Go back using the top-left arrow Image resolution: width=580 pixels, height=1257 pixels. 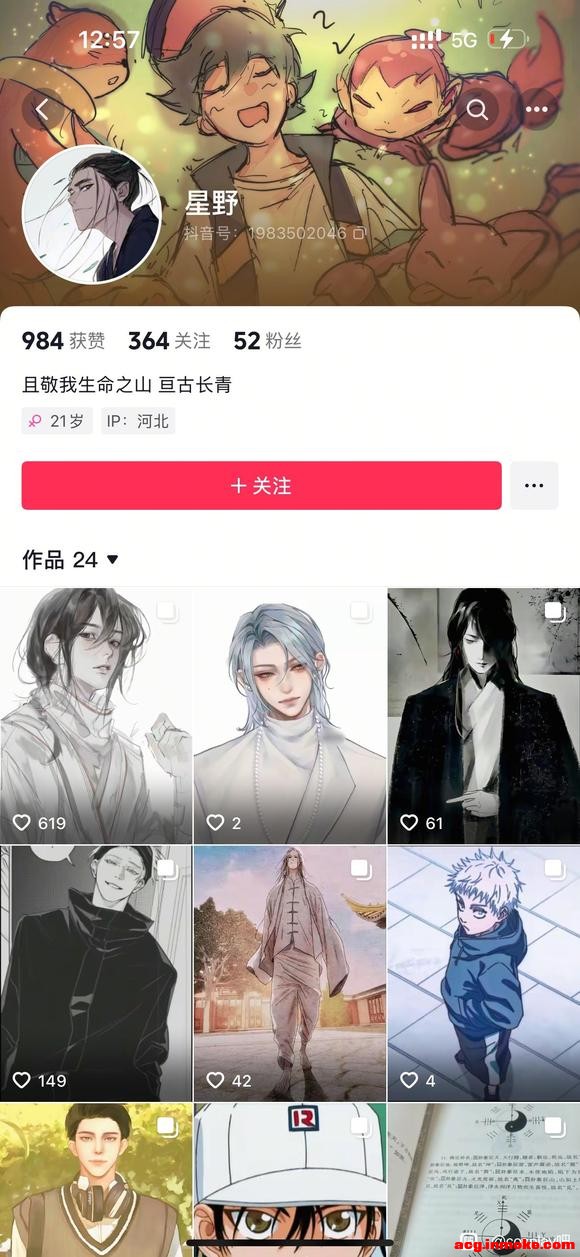tap(43, 109)
